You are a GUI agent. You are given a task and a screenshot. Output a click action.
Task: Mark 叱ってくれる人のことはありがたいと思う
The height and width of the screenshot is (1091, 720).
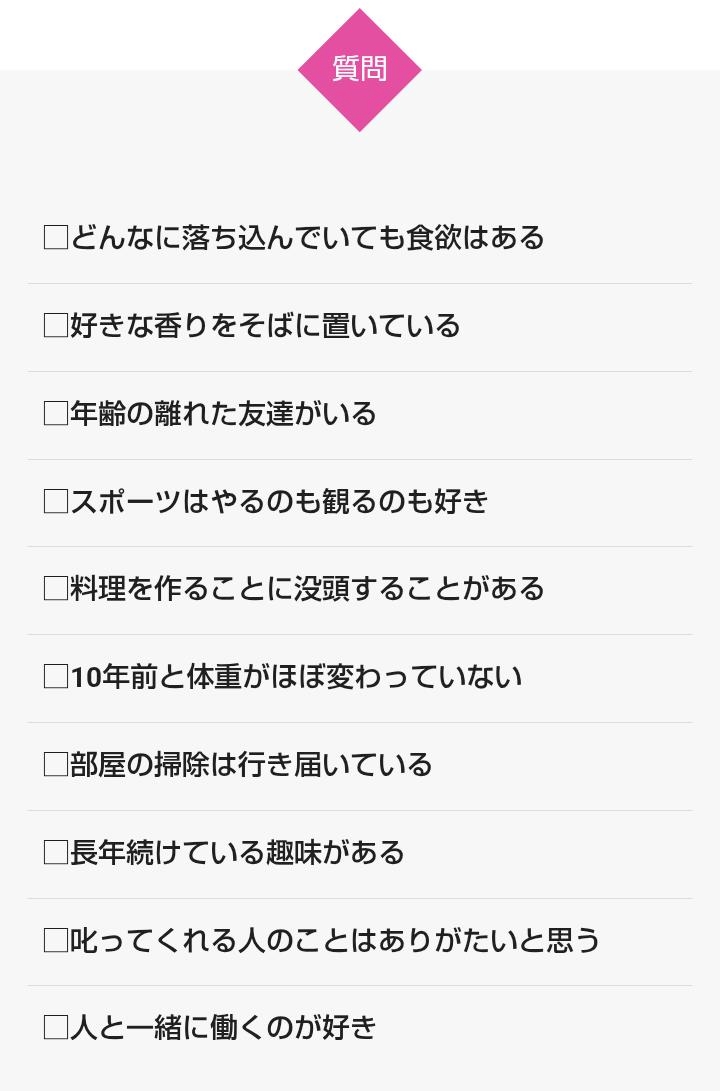pyautogui.click(x=56, y=940)
